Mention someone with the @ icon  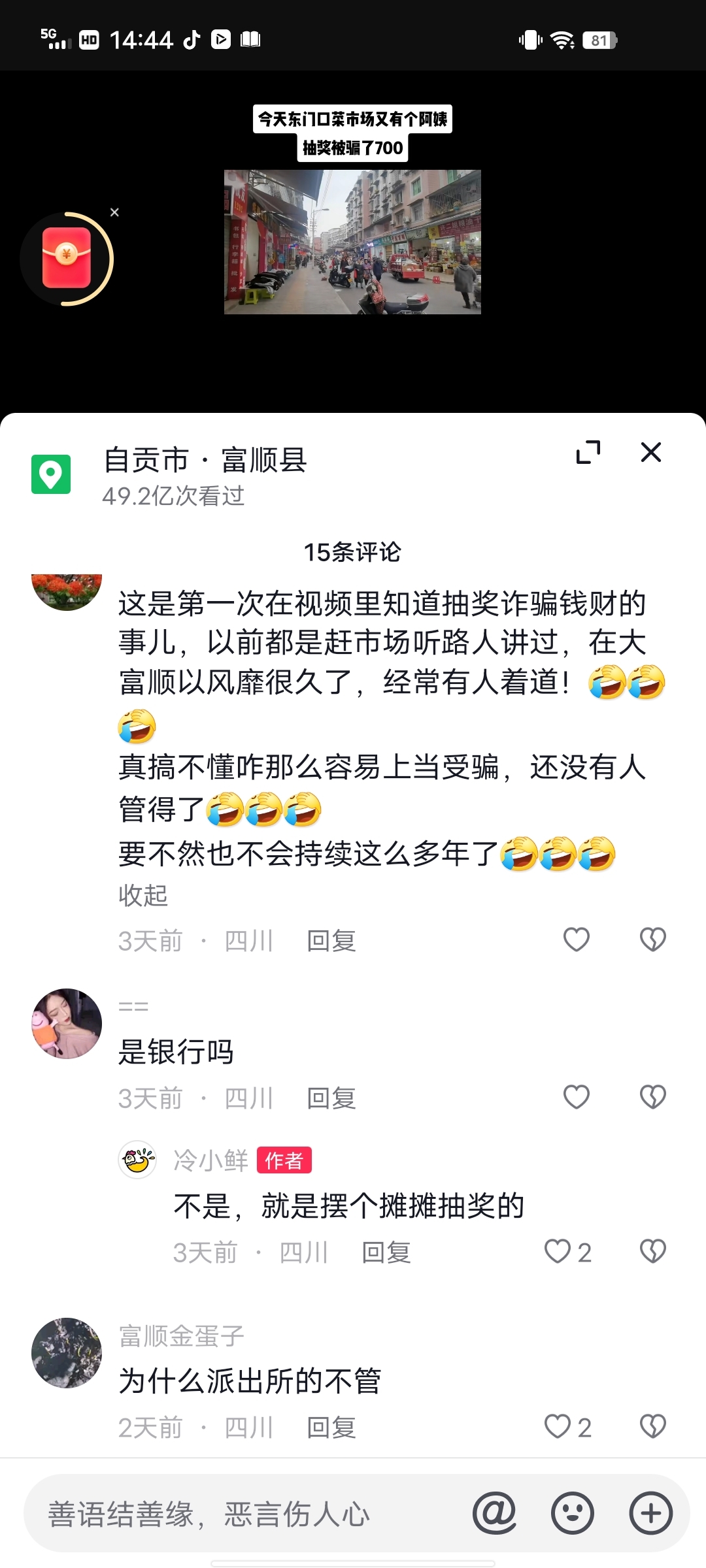point(494,1513)
